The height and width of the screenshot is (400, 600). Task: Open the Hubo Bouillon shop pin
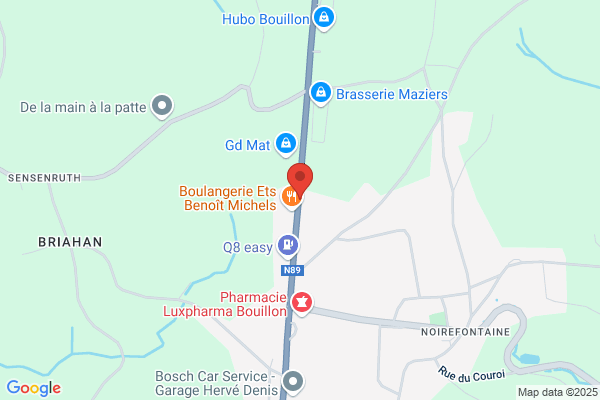pyautogui.click(x=324, y=18)
